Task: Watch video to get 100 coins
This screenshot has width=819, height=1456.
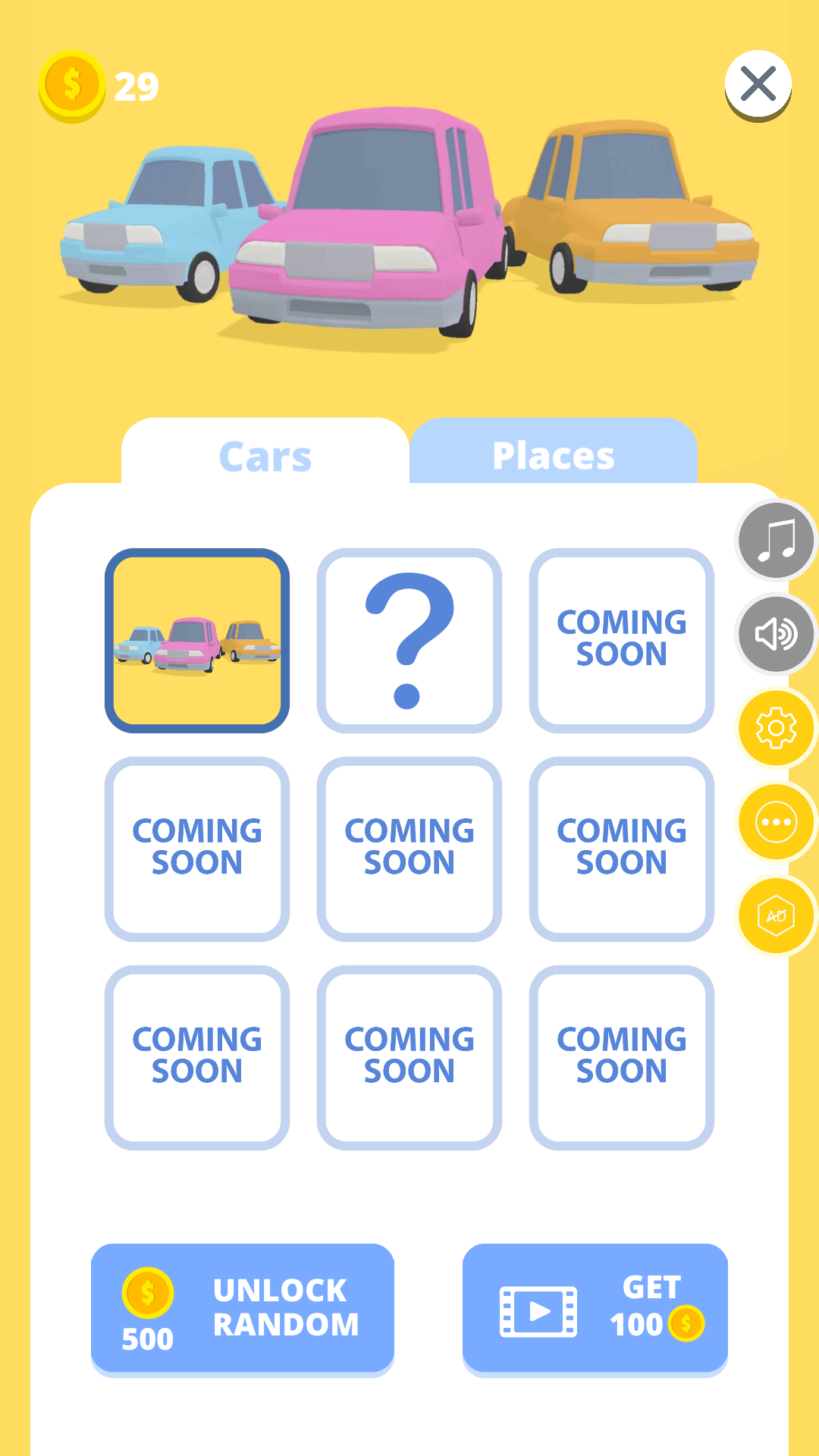Action: [x=595, y=1308]
